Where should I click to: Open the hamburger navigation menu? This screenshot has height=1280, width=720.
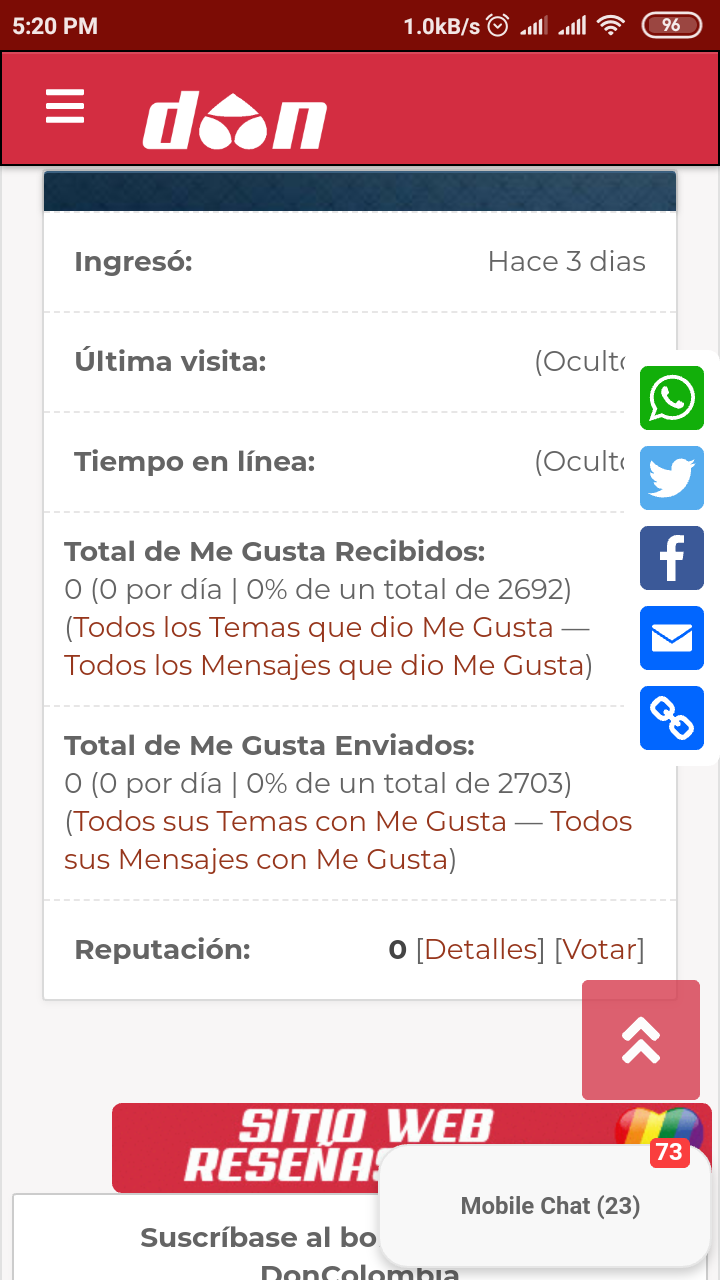(65, 106)
